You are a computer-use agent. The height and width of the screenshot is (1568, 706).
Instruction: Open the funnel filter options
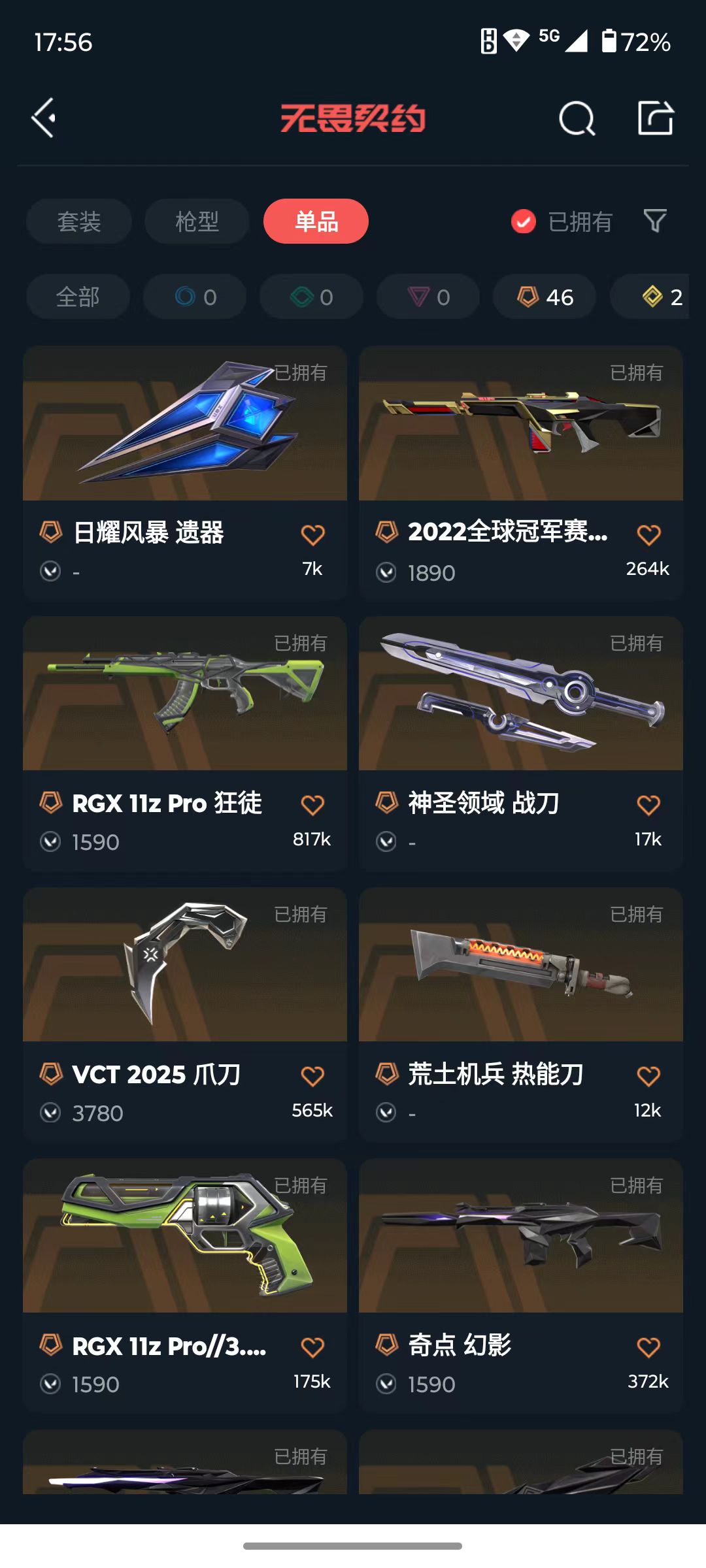655,221
